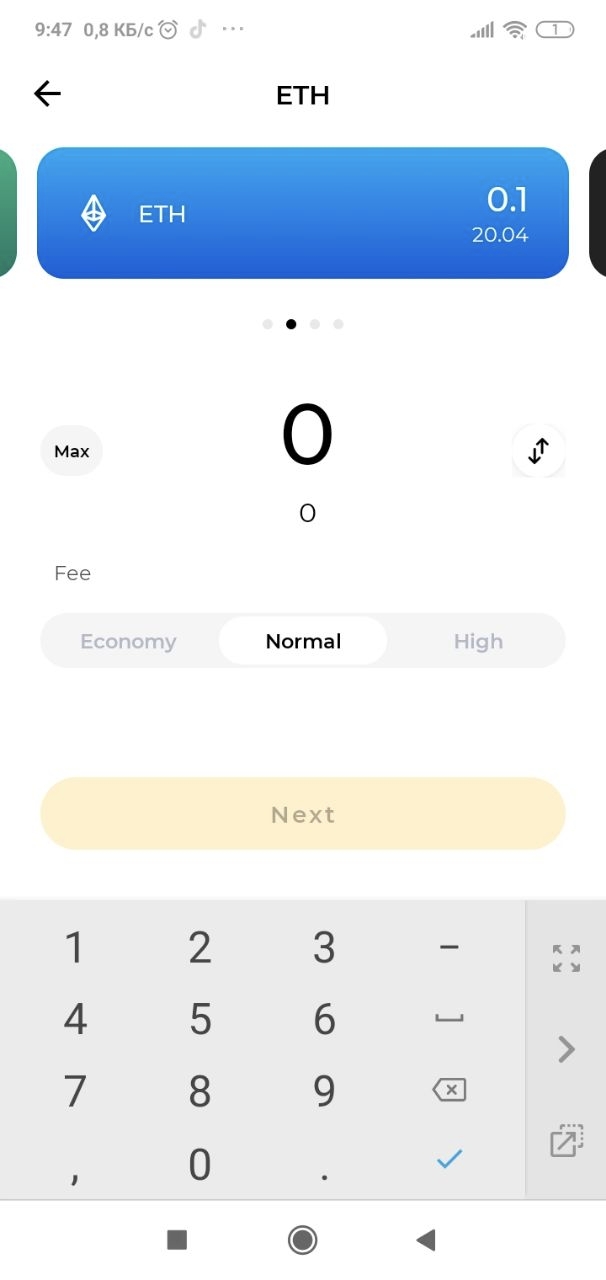Image resolution: width=606 pixels, height=1280 pixels.
Task: Go back using the top arrow
Action: [47, 94]
